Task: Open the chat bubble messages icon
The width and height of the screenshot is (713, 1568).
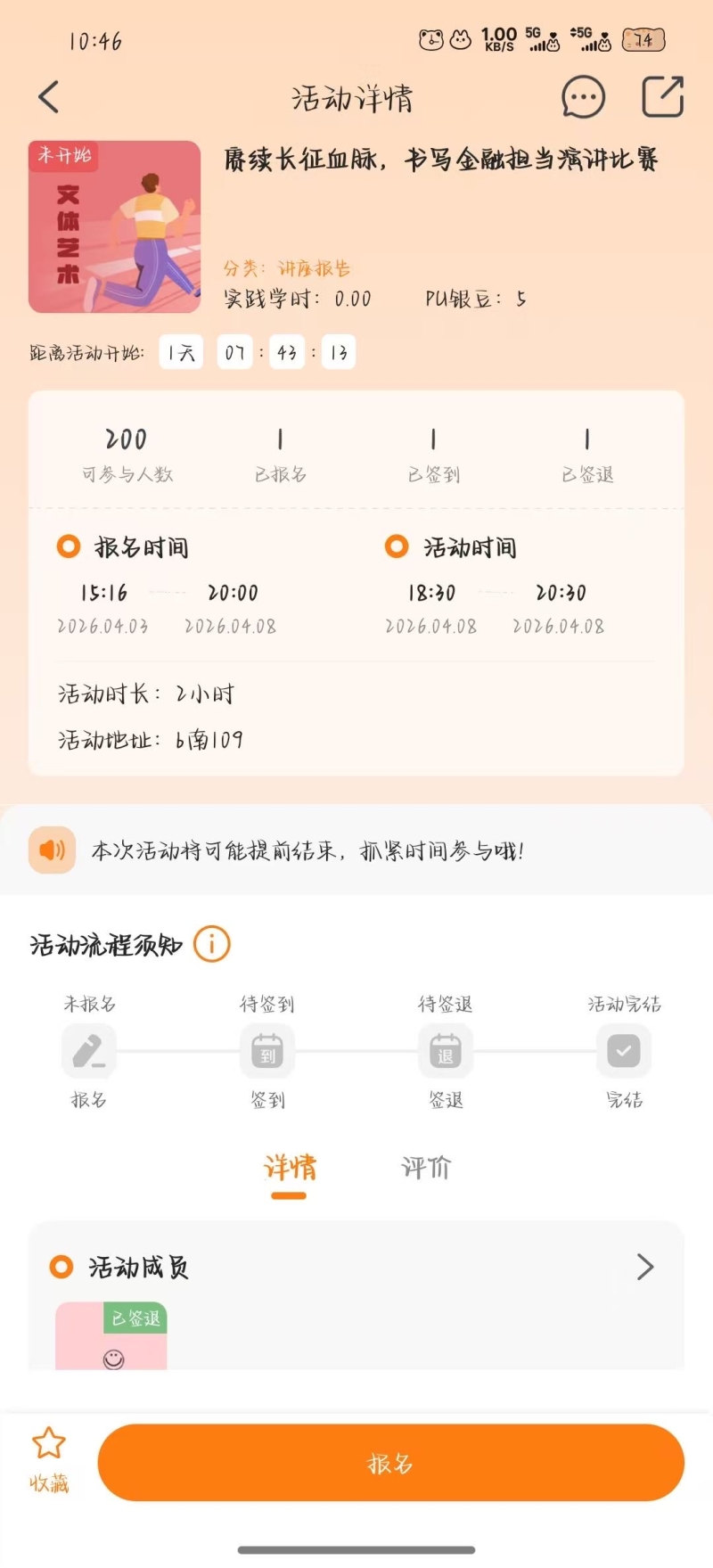Action: click(x=583, y=97)
